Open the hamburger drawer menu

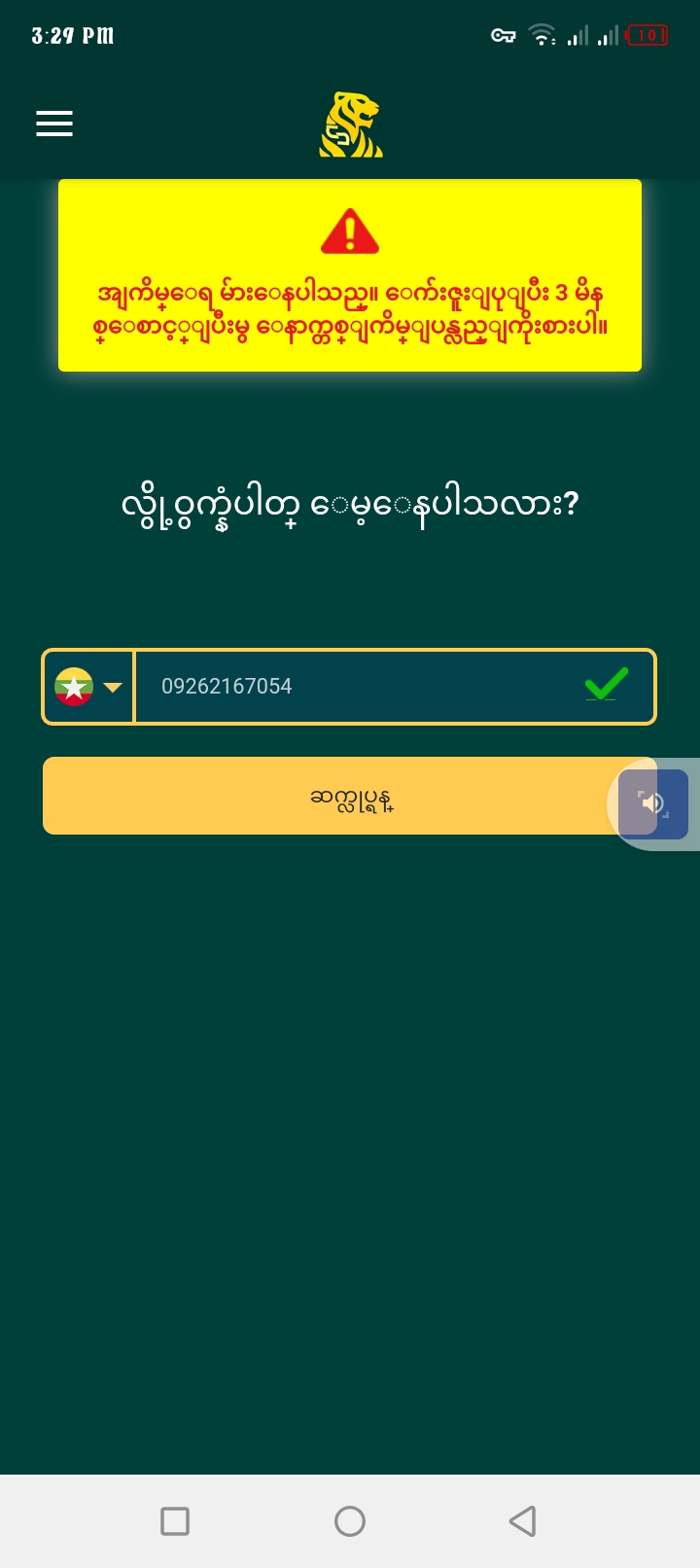[x=54, y=124]
